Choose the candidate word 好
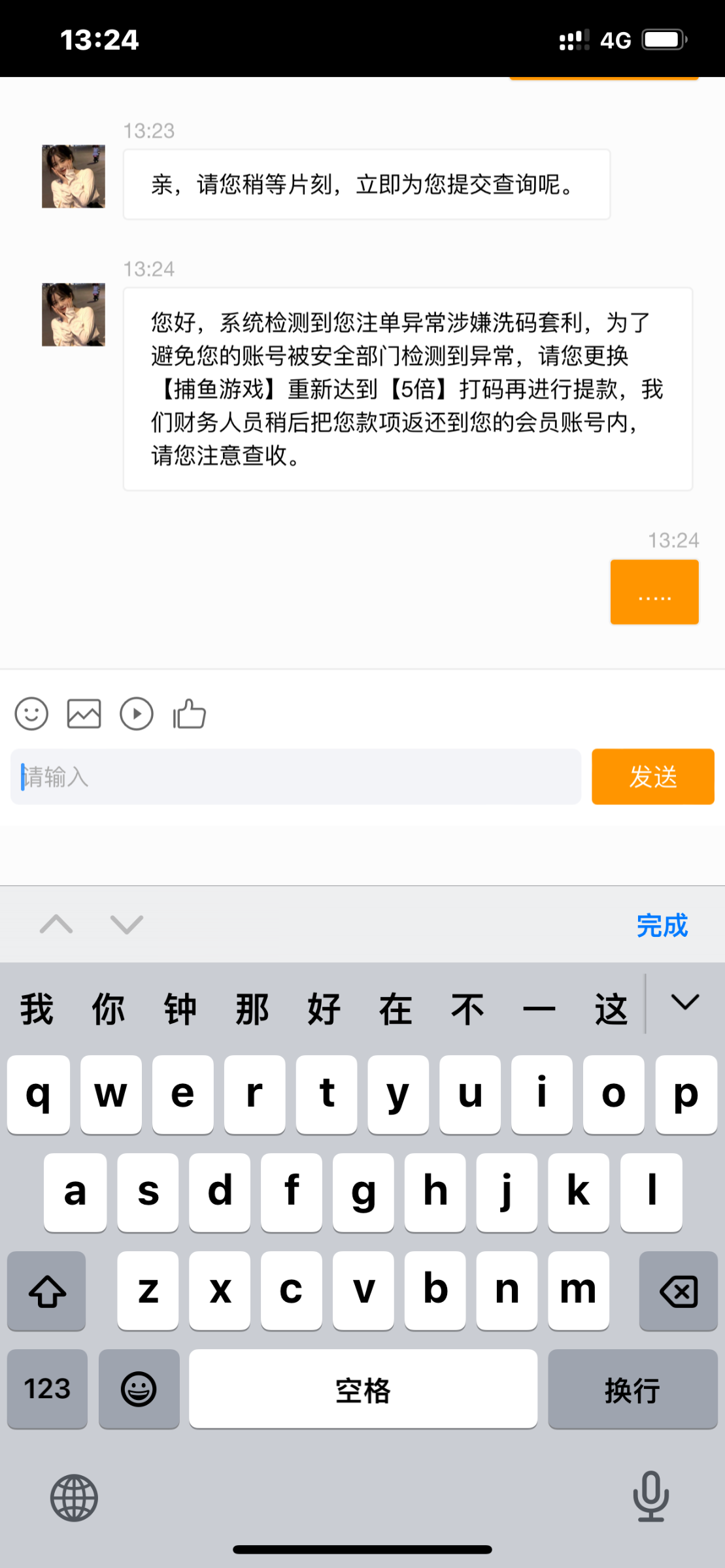The height and width of the screenshot is (1568, 725). pyautogui.click(x=324, y=1009)
